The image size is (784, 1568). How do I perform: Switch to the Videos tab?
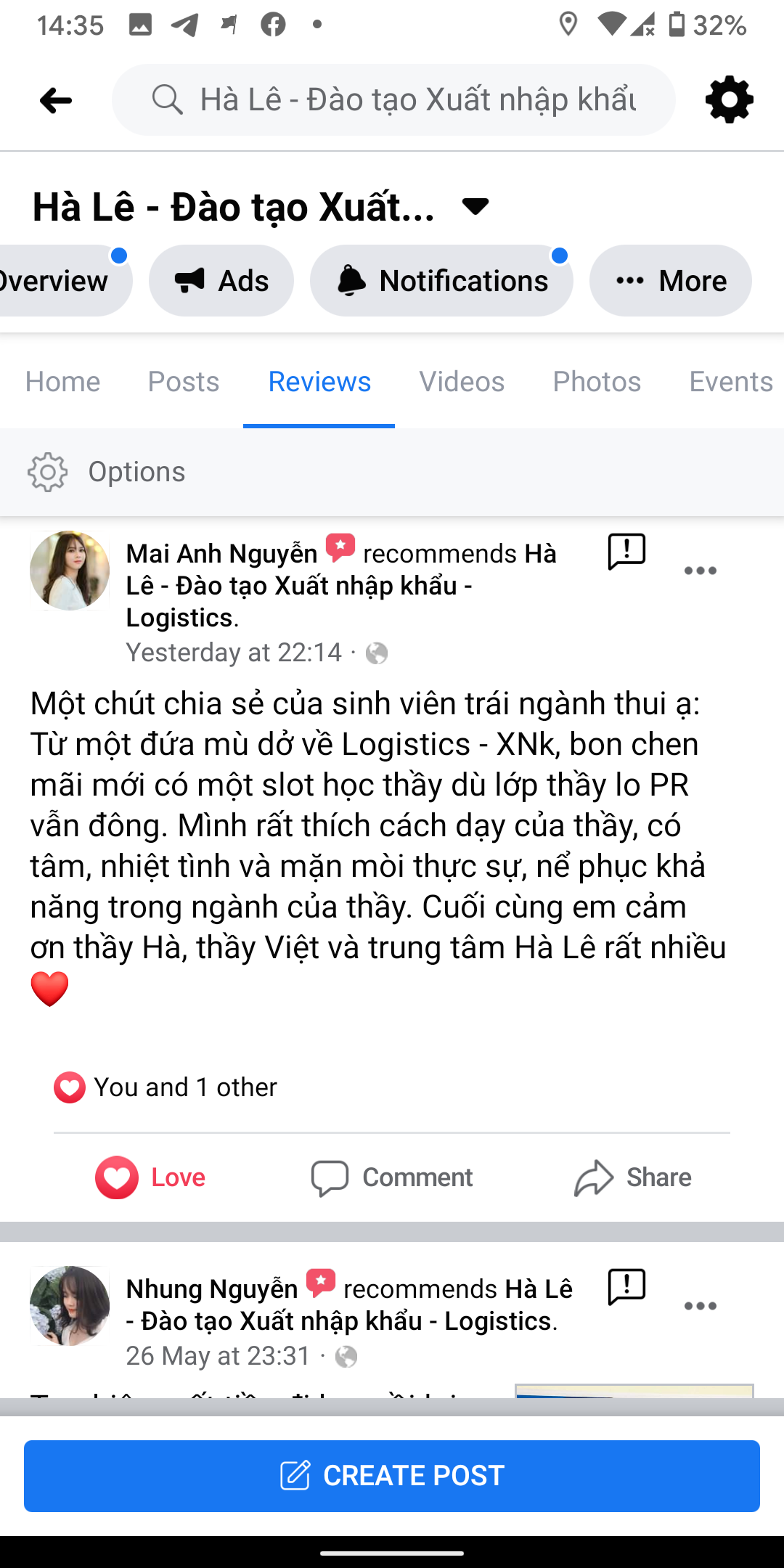coord(462,382)
